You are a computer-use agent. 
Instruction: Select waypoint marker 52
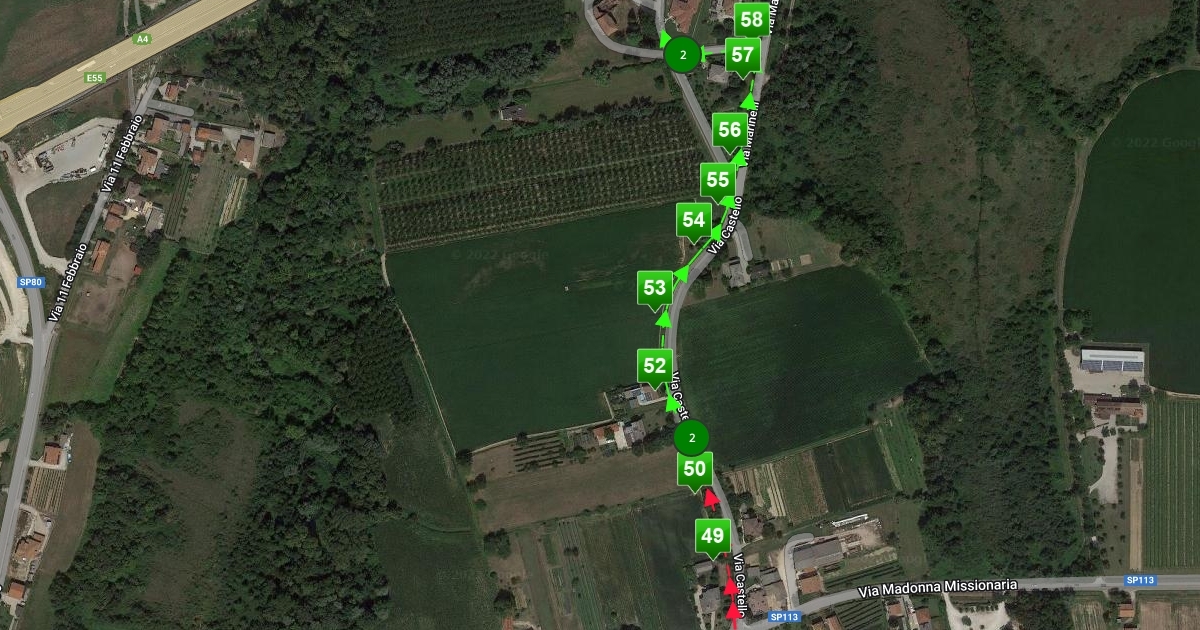click(x=654, y=366)
